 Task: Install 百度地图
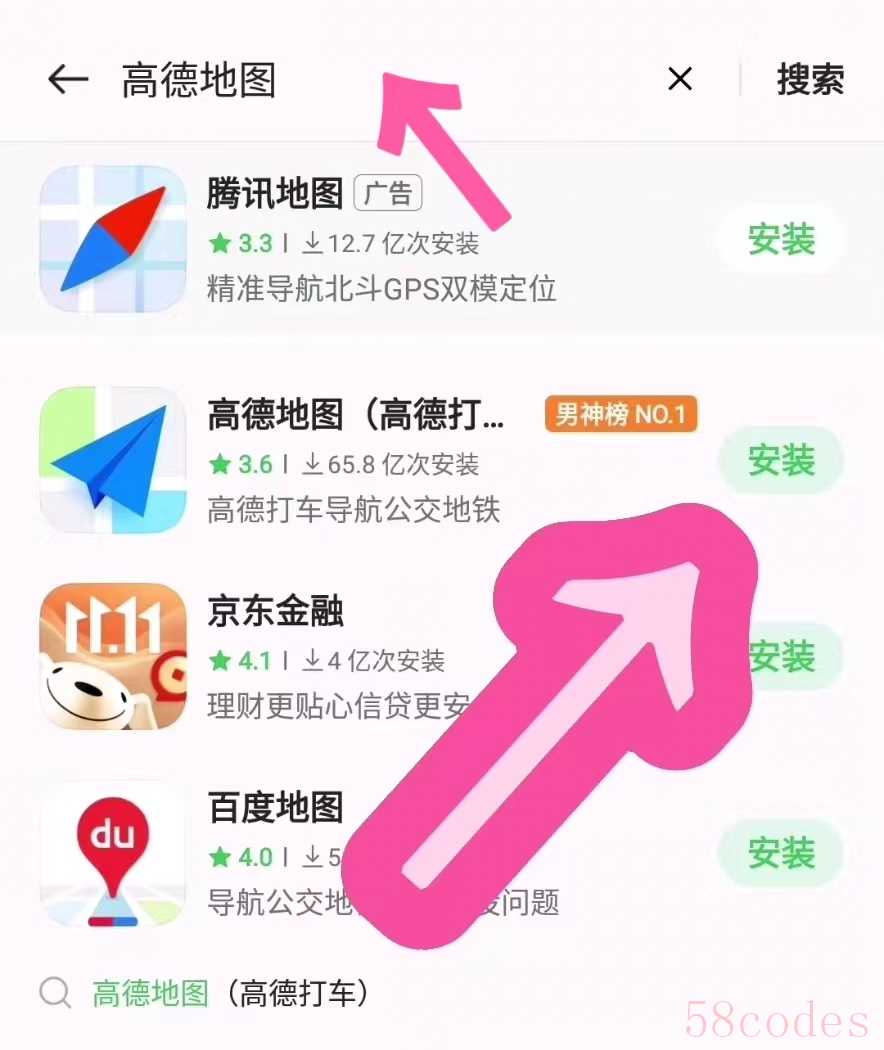(x=781, y=853)
